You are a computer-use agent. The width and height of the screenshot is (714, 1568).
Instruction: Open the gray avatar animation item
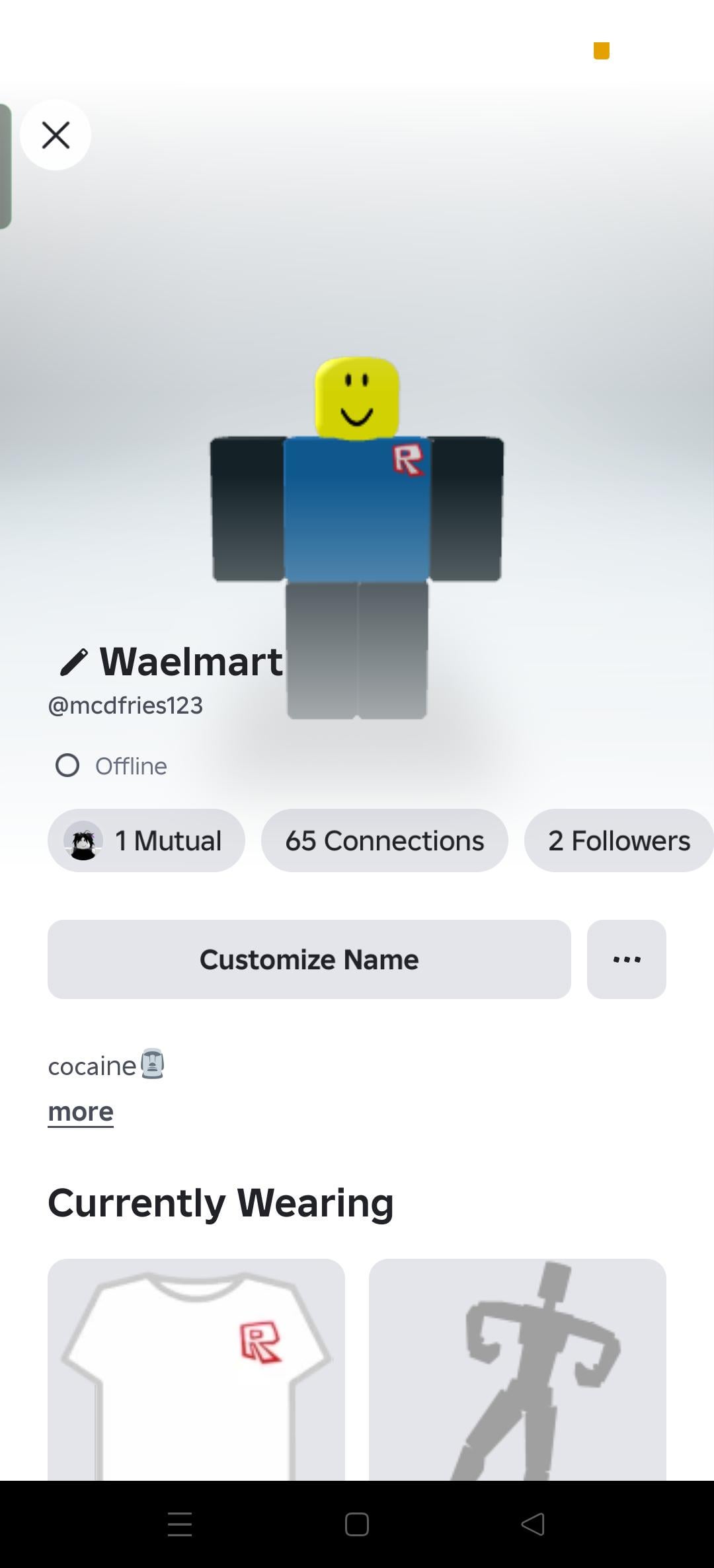pyautogui.click(x=517, y=1368)
